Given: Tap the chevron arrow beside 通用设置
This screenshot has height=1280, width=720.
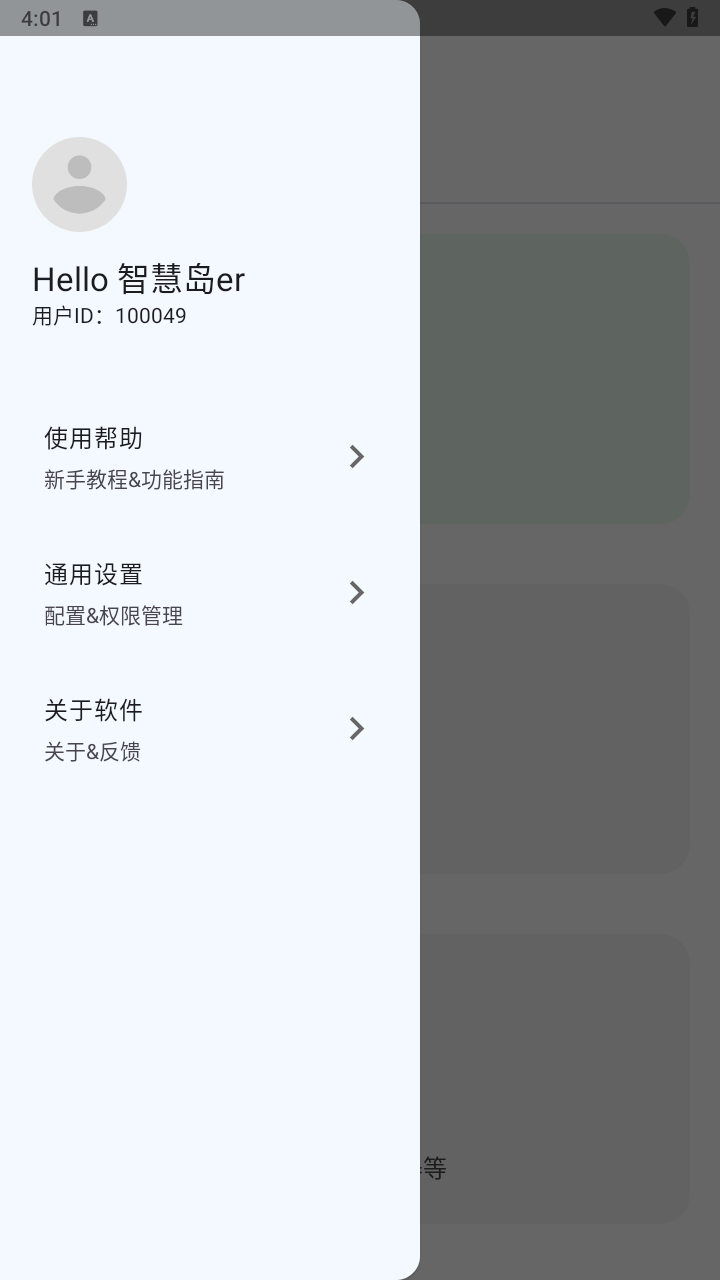Looking at the screenshot, I should pos(357,592).
